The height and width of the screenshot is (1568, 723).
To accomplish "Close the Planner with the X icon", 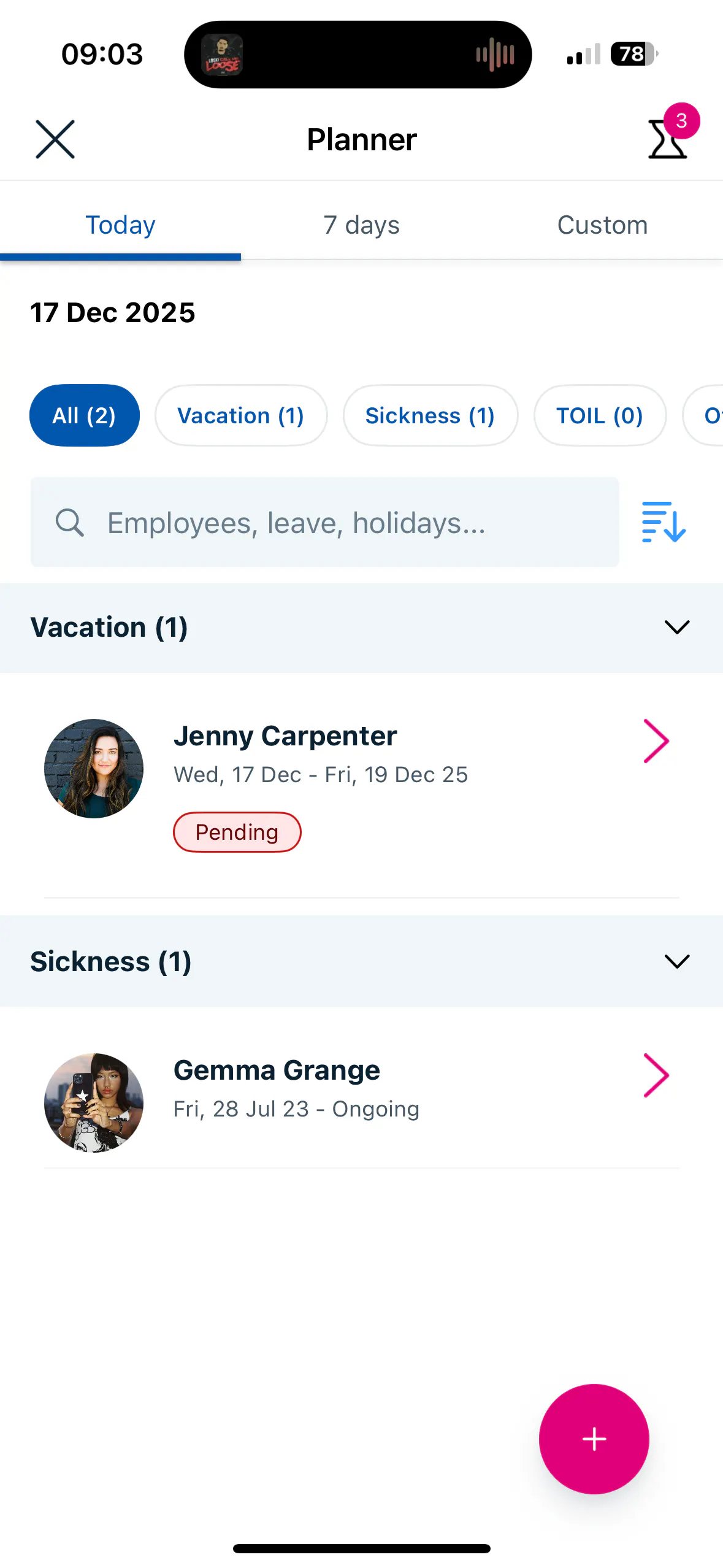I will point(55,139).
